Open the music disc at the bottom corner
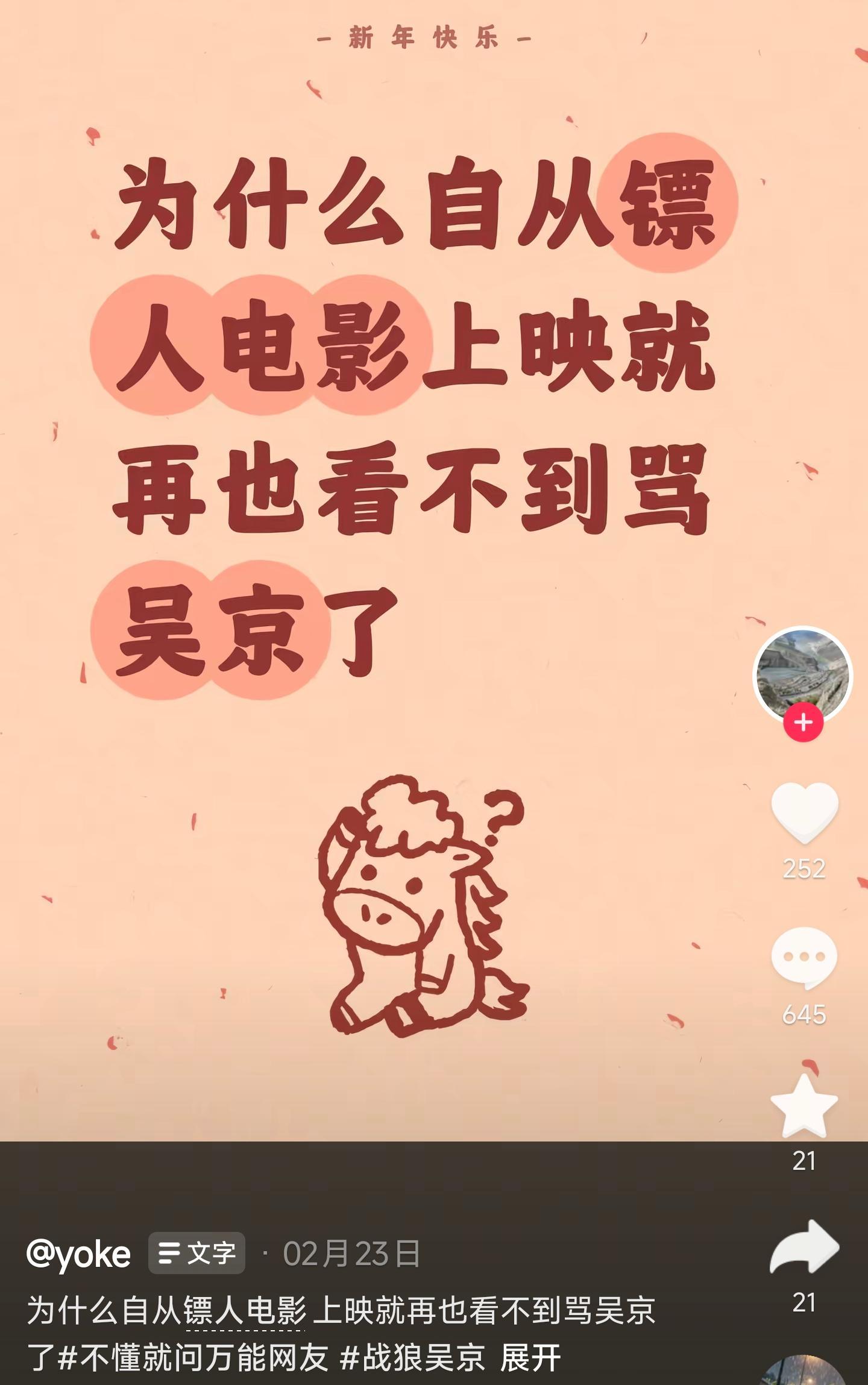Screen dimensions: 868x1385 [803, 1372]
